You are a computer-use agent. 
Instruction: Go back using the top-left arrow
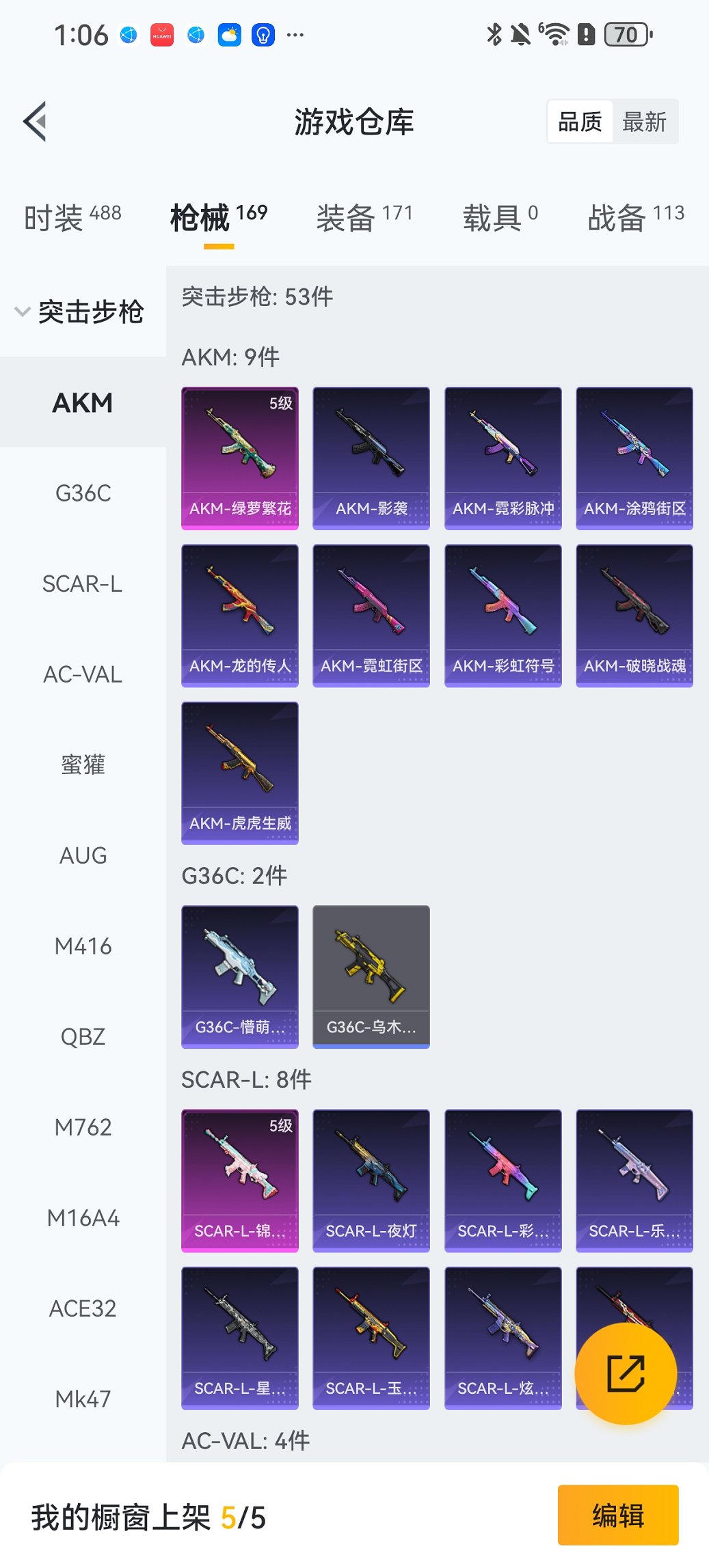click(36, 122)
